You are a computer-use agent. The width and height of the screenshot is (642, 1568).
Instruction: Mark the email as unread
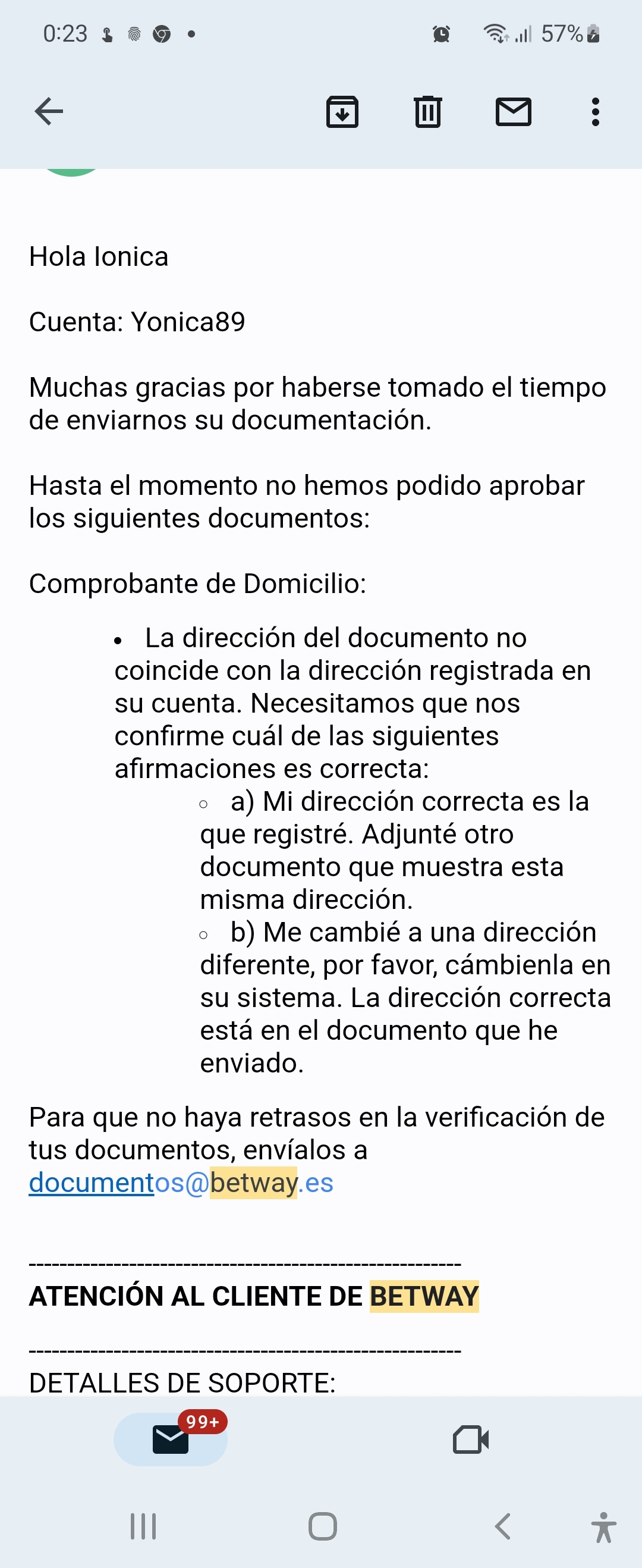coord(514,111)
